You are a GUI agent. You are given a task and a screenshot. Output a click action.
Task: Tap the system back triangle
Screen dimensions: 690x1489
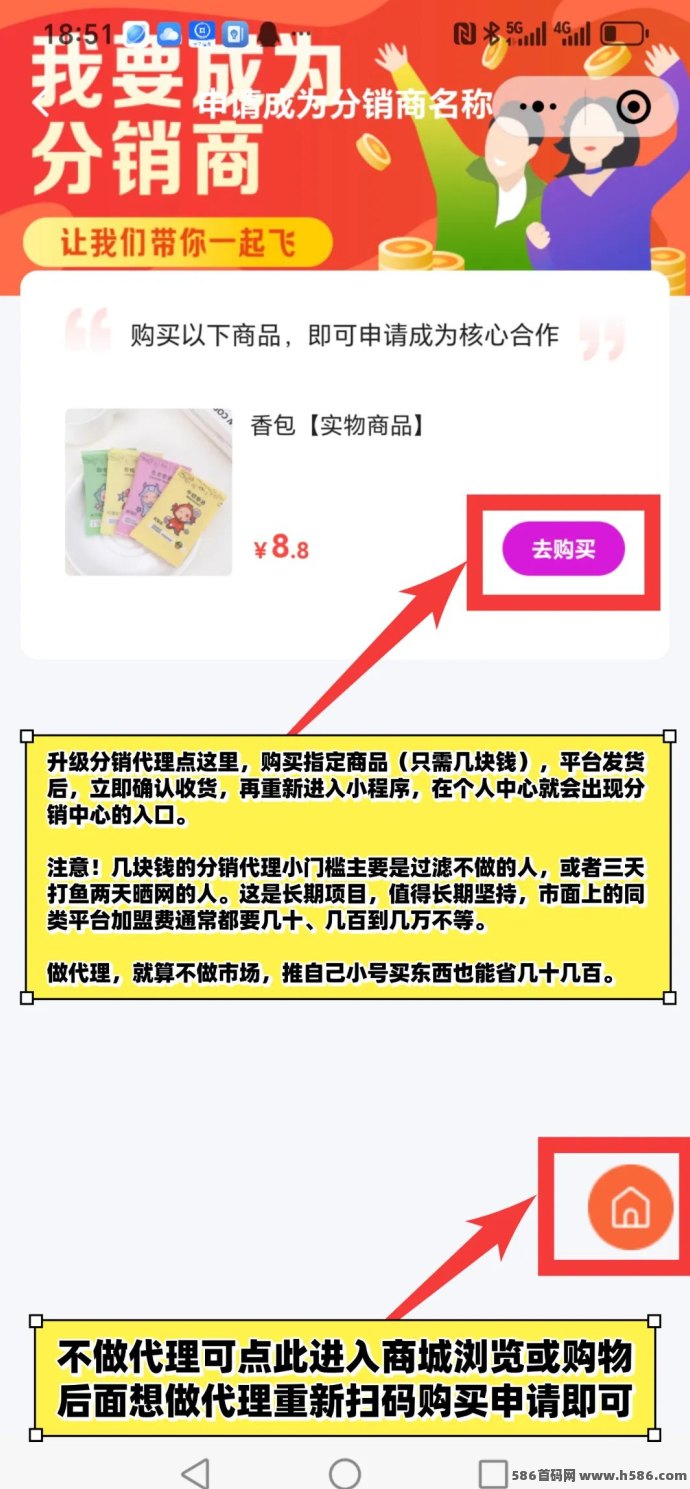point(195,1473)
